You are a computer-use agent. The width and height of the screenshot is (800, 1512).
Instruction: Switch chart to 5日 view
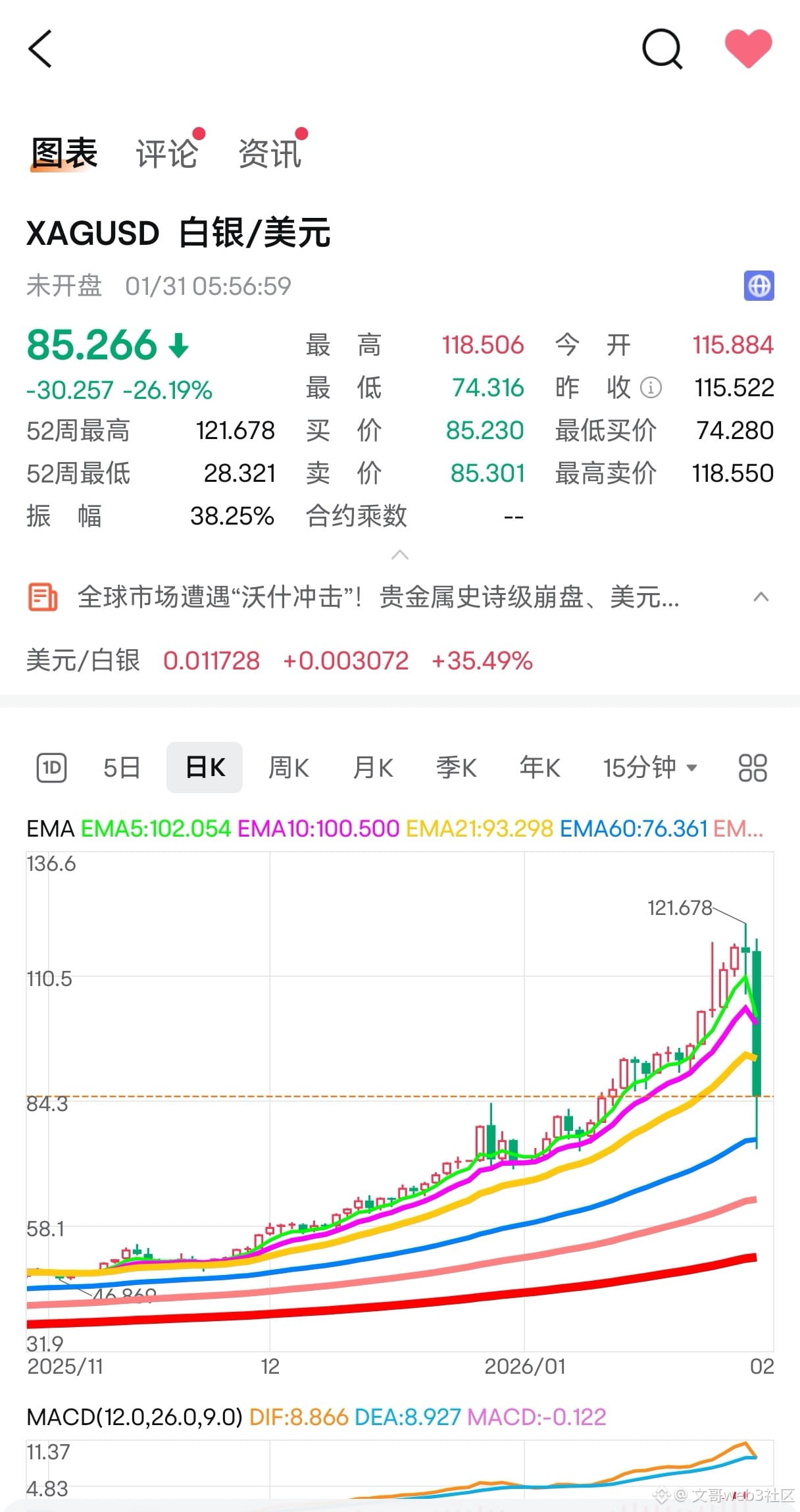click(x=122, y=768)
